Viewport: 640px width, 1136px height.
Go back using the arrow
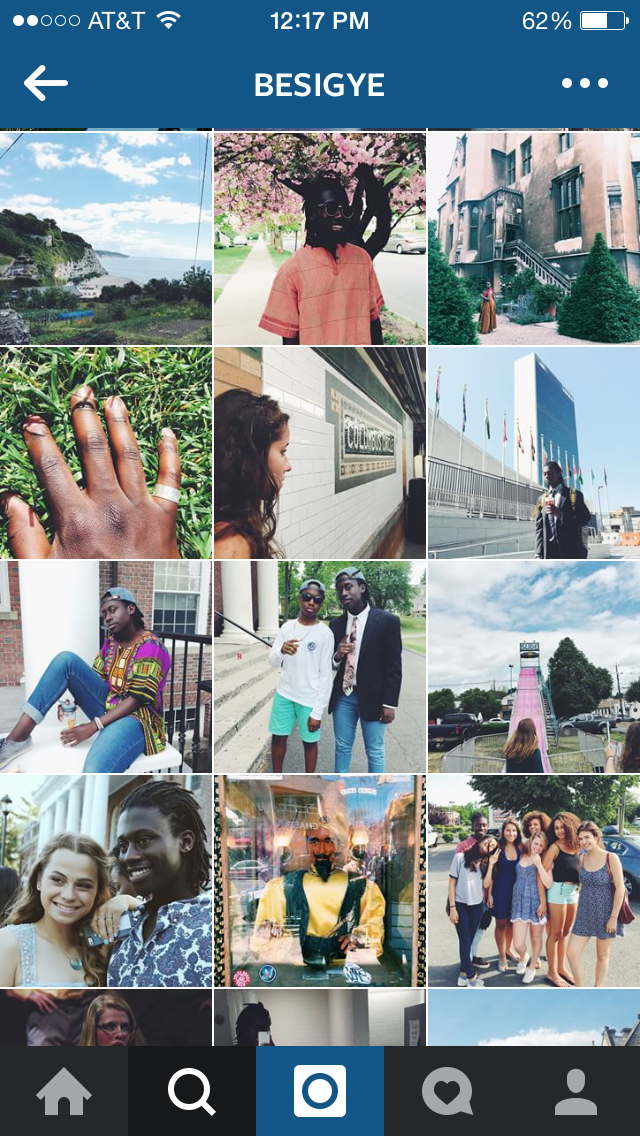tap(46, 84)
